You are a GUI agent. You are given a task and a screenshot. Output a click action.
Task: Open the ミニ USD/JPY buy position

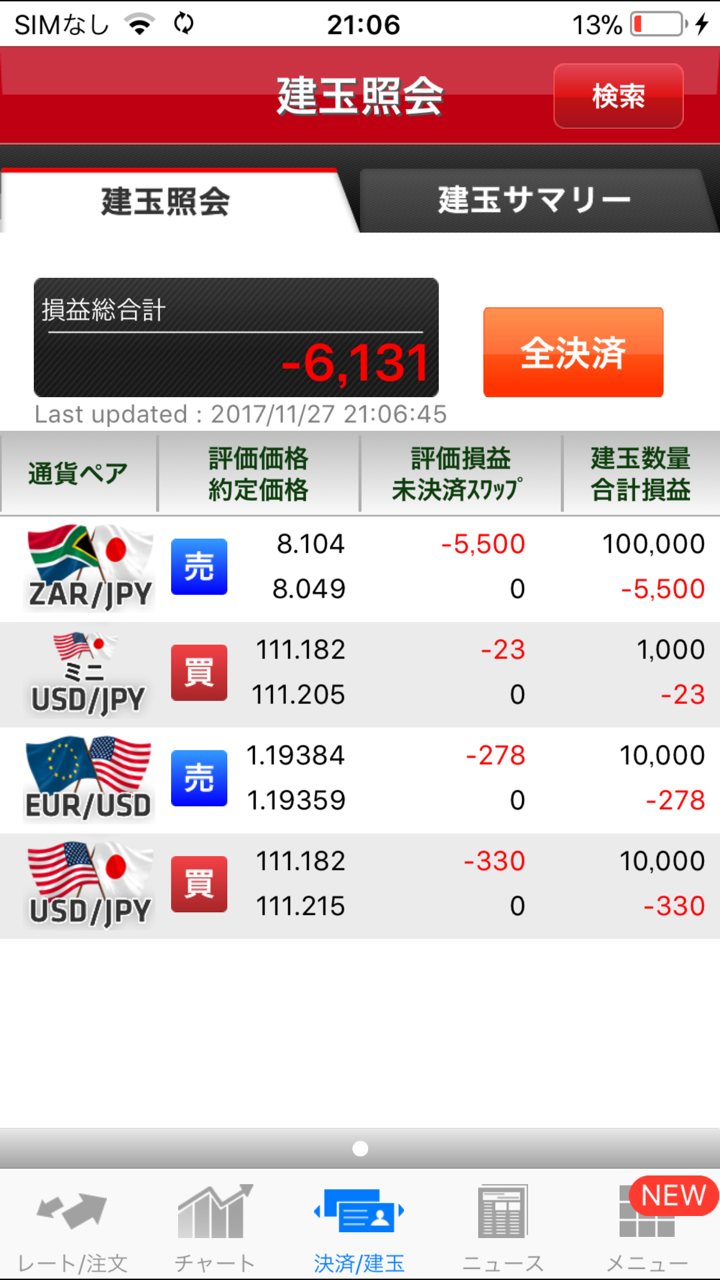click(360, 673)
